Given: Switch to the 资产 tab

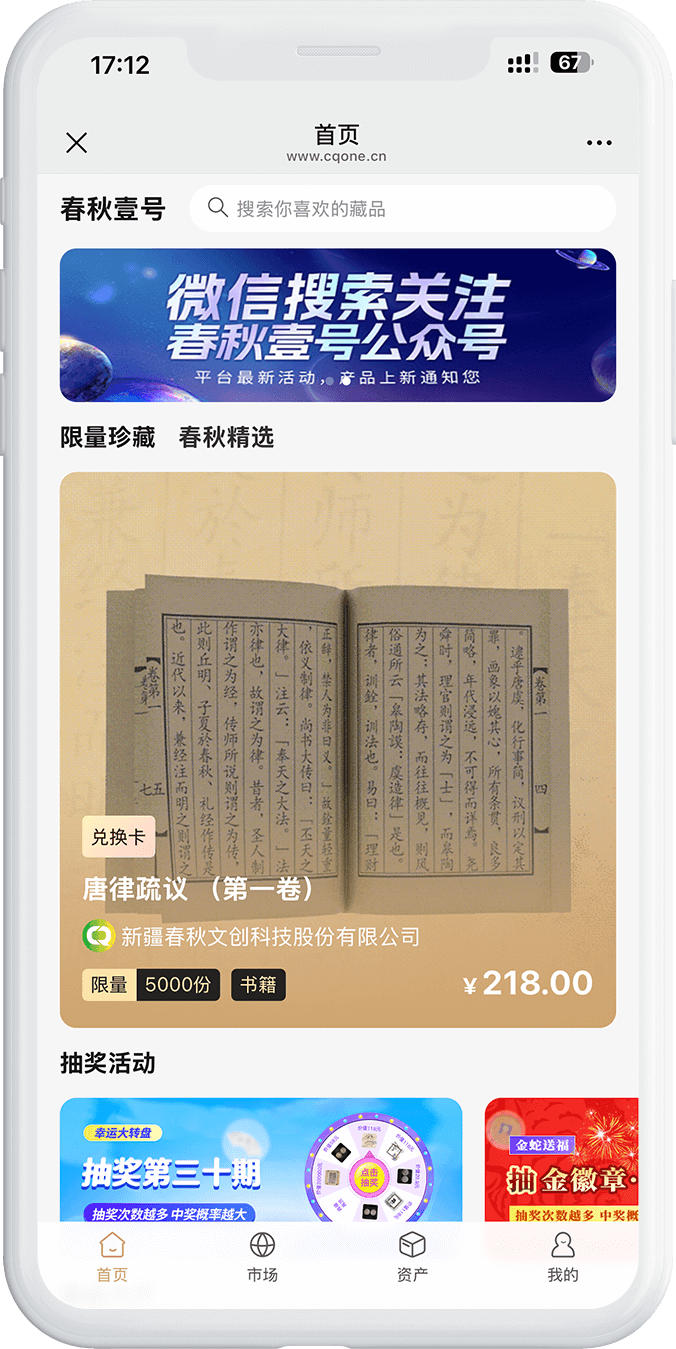Looking at the screenshot, I should [x=412, y=1257].
